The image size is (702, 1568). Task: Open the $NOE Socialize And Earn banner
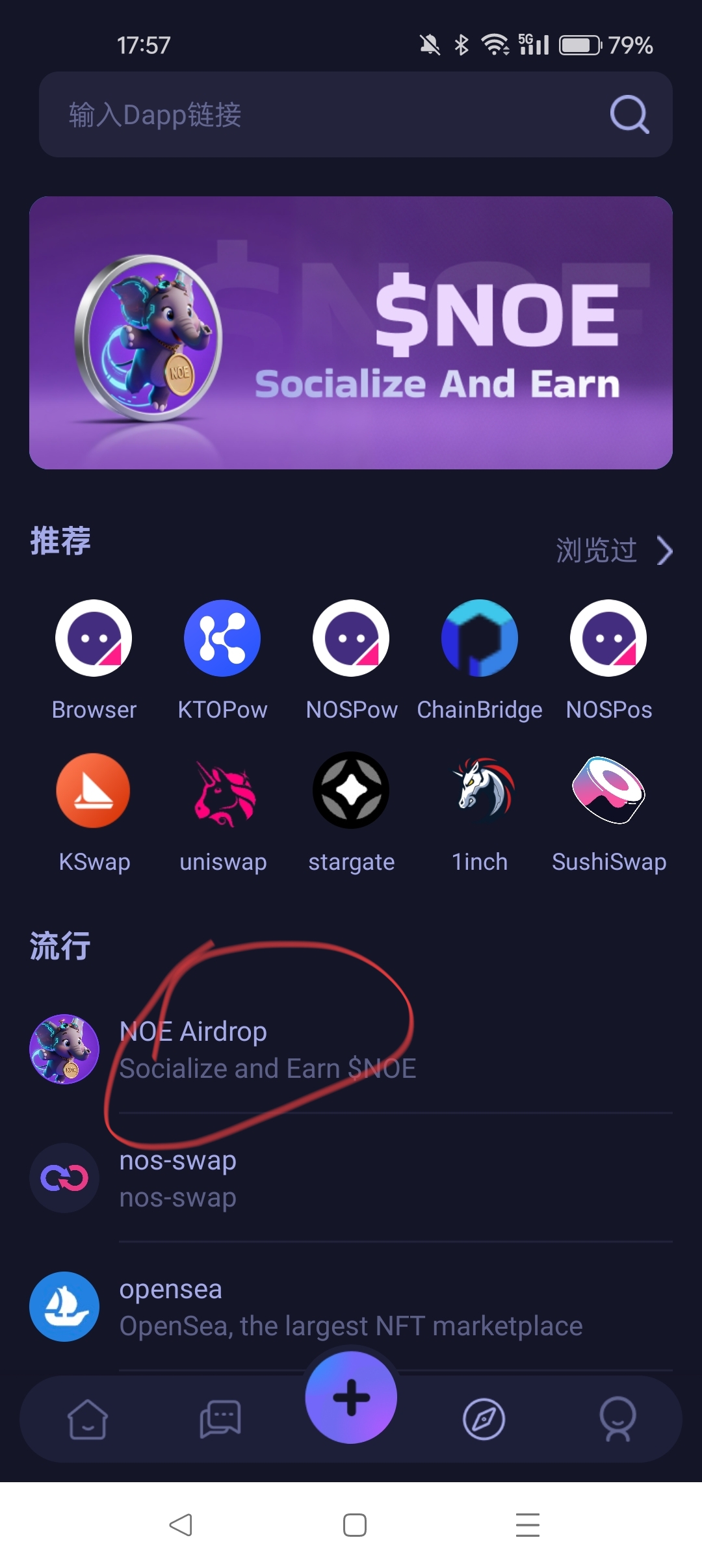(351, 333)
